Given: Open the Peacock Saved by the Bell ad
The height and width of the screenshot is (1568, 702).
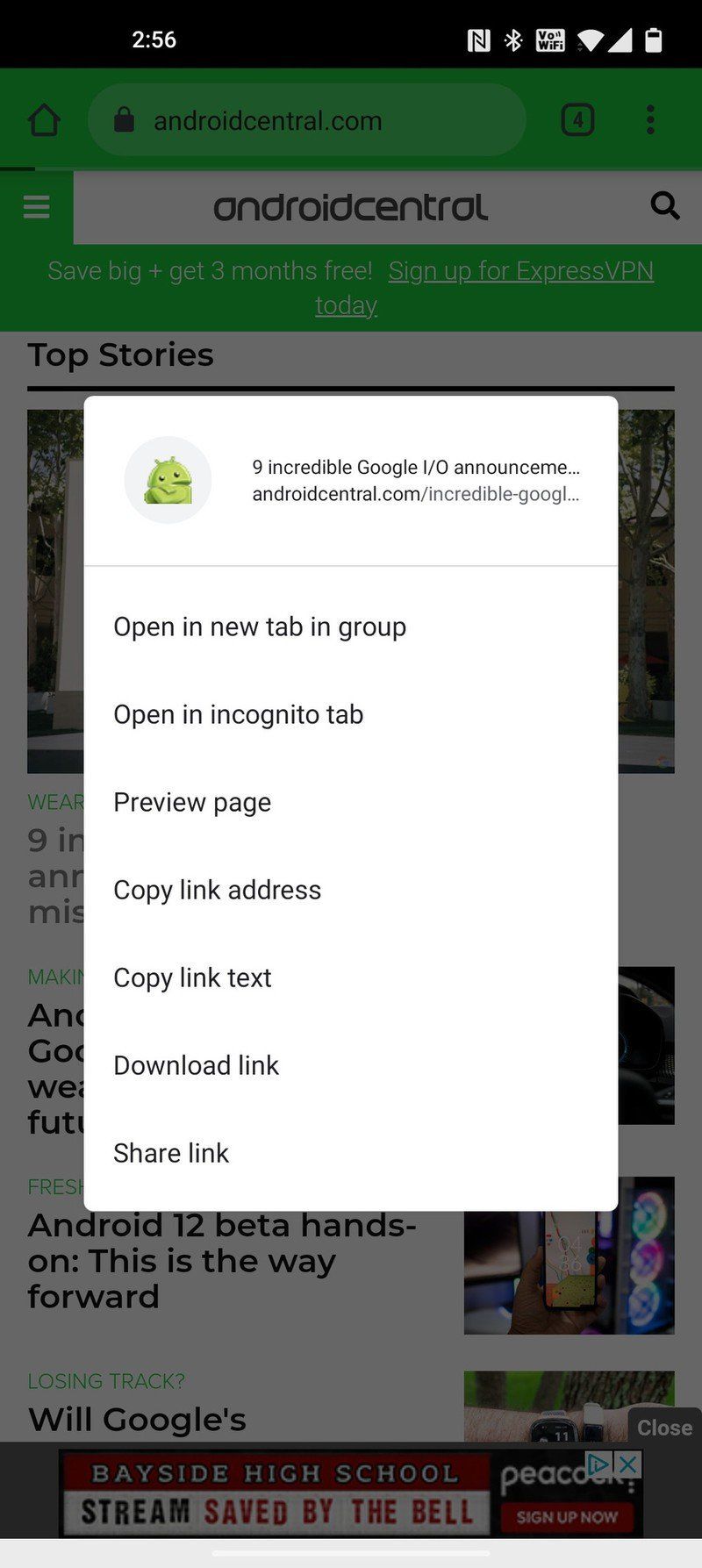Looking at the screenshot, I should pos(351,1493).
